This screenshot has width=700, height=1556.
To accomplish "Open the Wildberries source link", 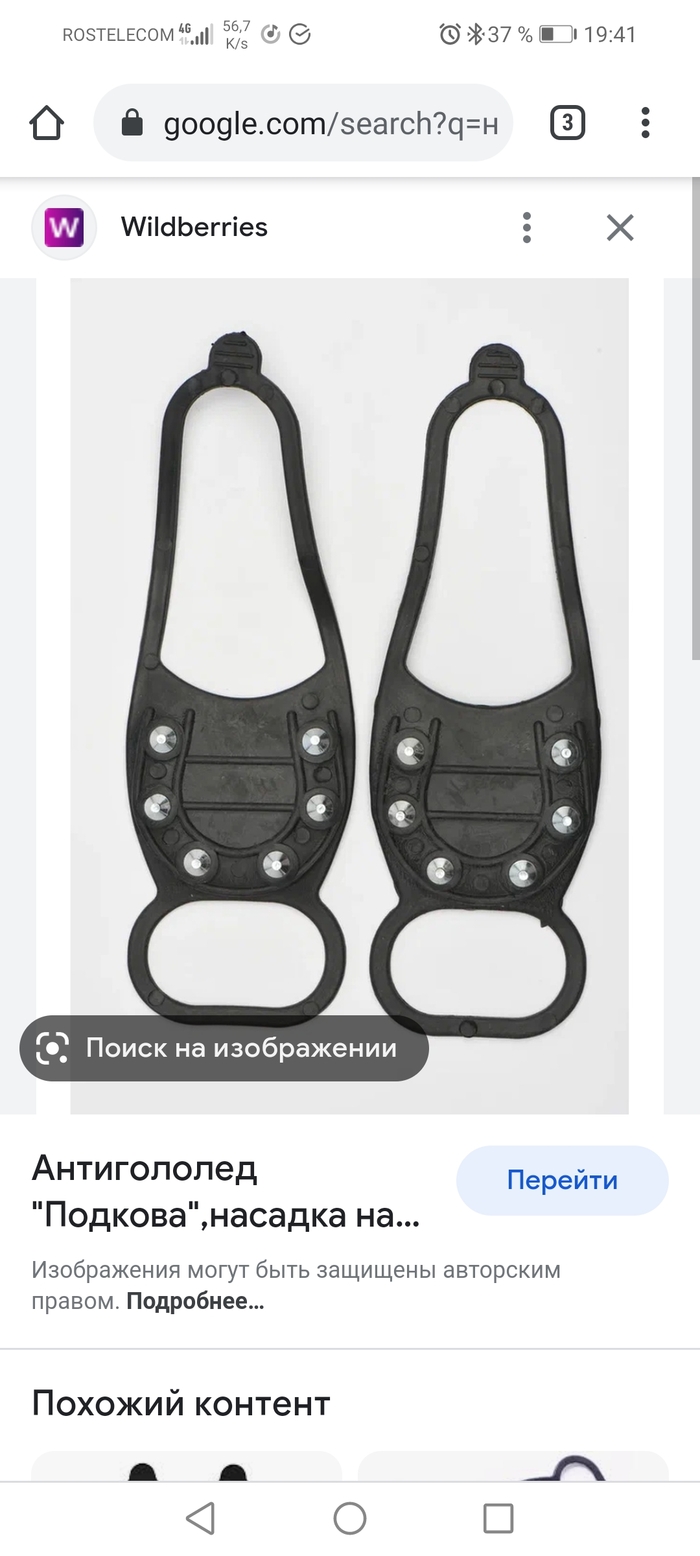I will (194, 227).
